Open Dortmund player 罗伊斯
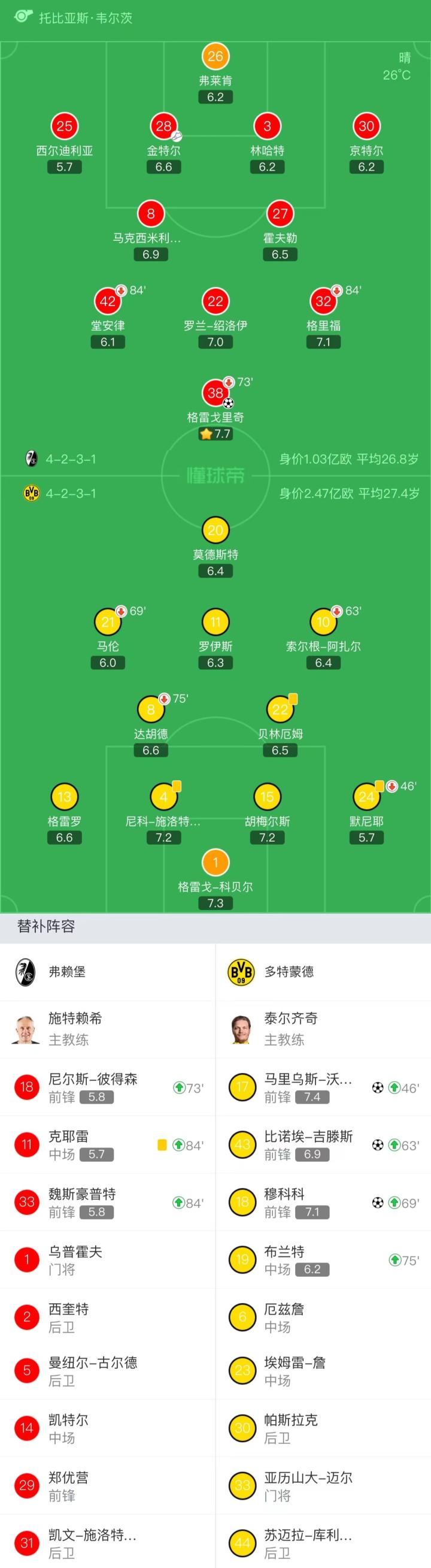 [x=215, y=622]
